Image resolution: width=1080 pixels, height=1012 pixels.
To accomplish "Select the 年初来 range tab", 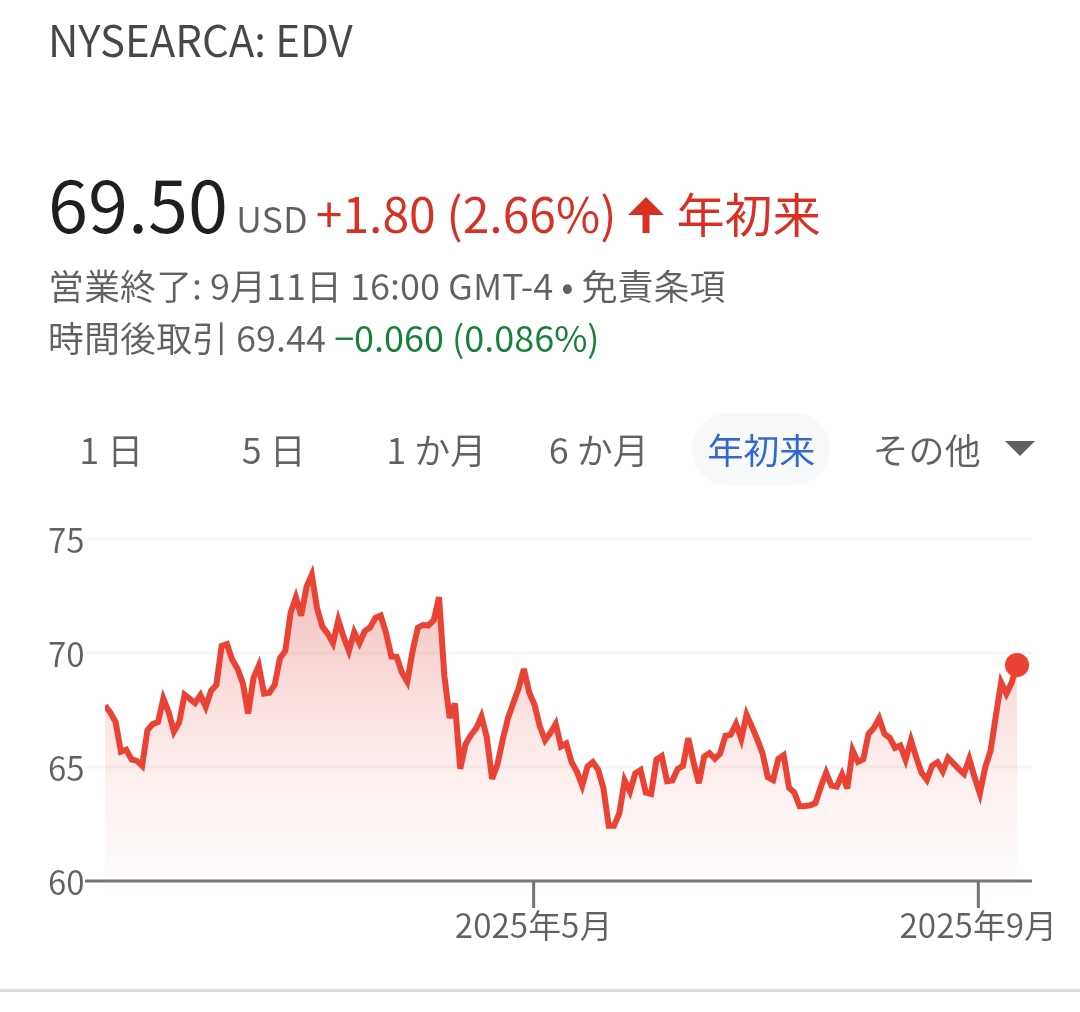I will (761, 452).
